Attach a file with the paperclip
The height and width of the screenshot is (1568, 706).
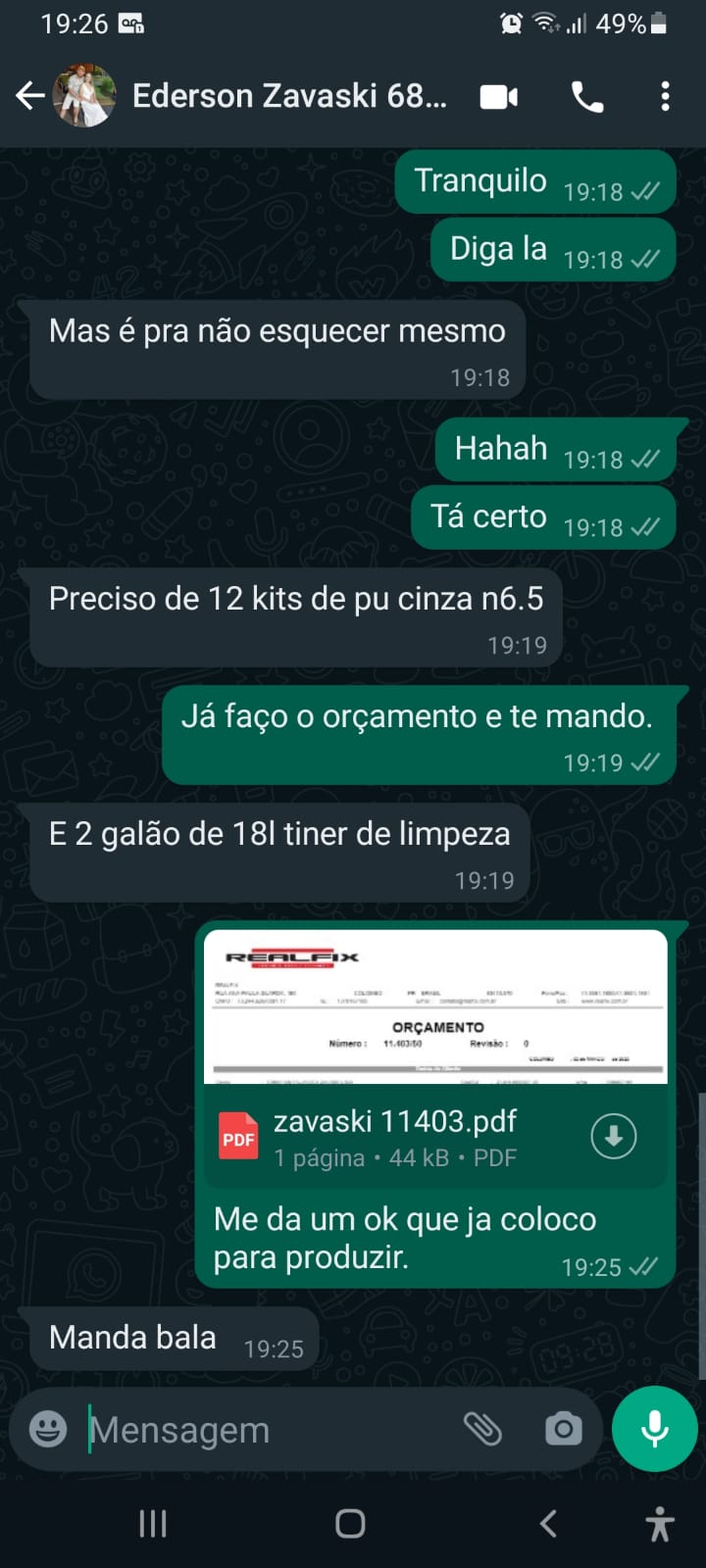pos(482,1429)
